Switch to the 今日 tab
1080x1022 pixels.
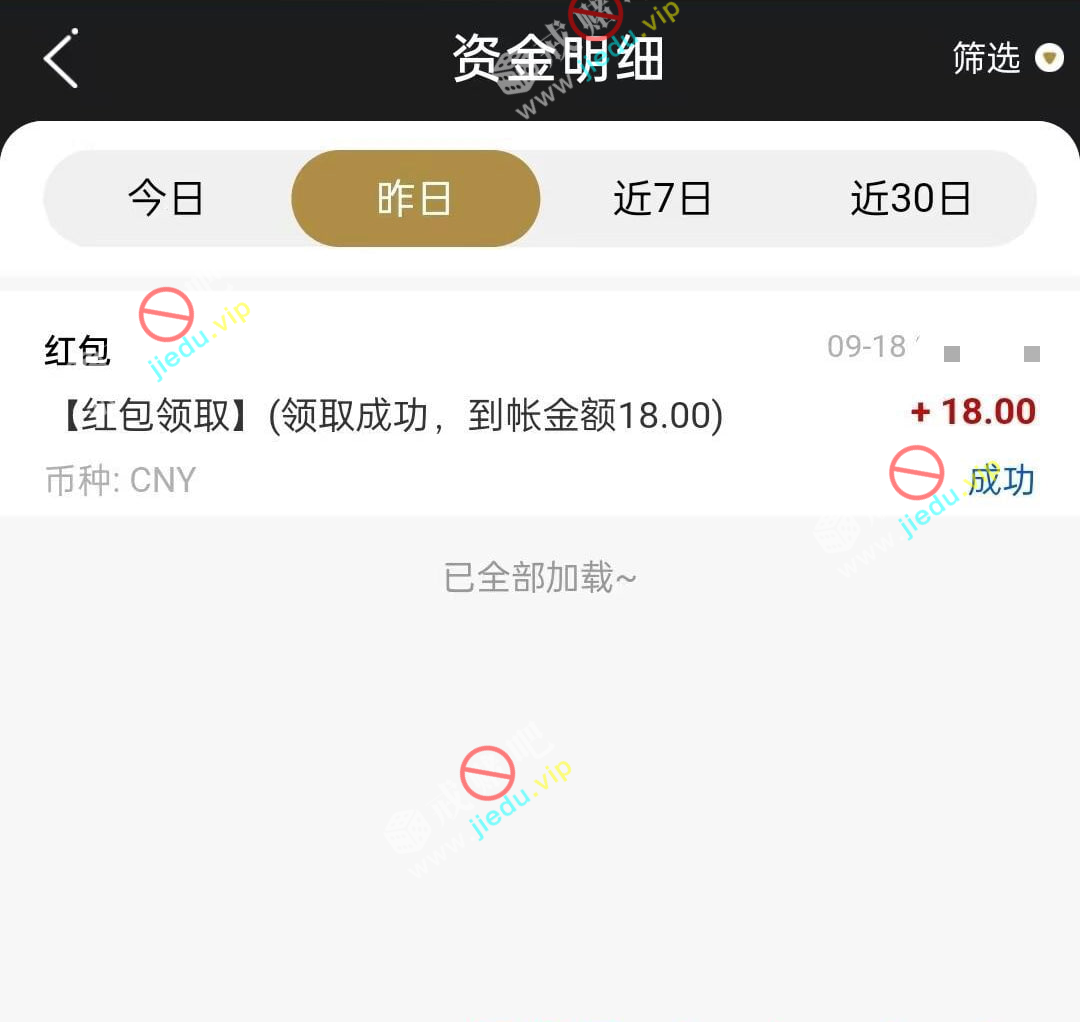[x=167, y=198]
